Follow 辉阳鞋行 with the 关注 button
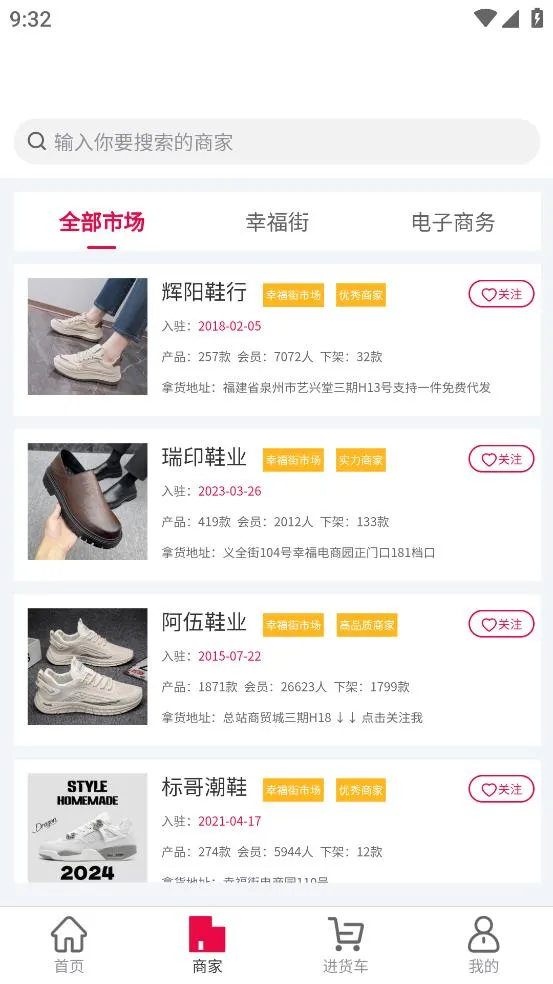The width and height of the screenshot is (553, 984). 502,294
